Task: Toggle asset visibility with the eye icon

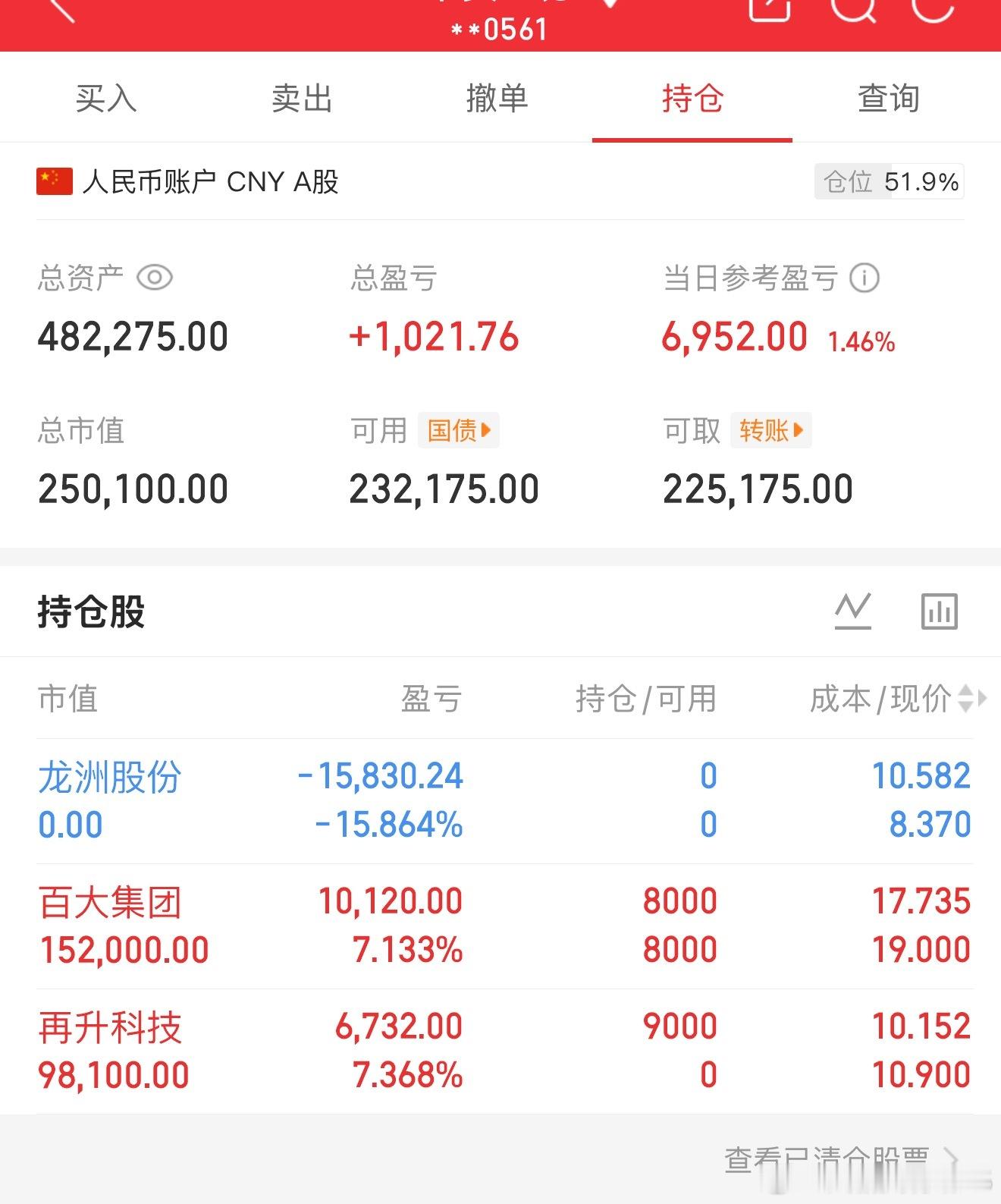Action: (x=154, y=278)
